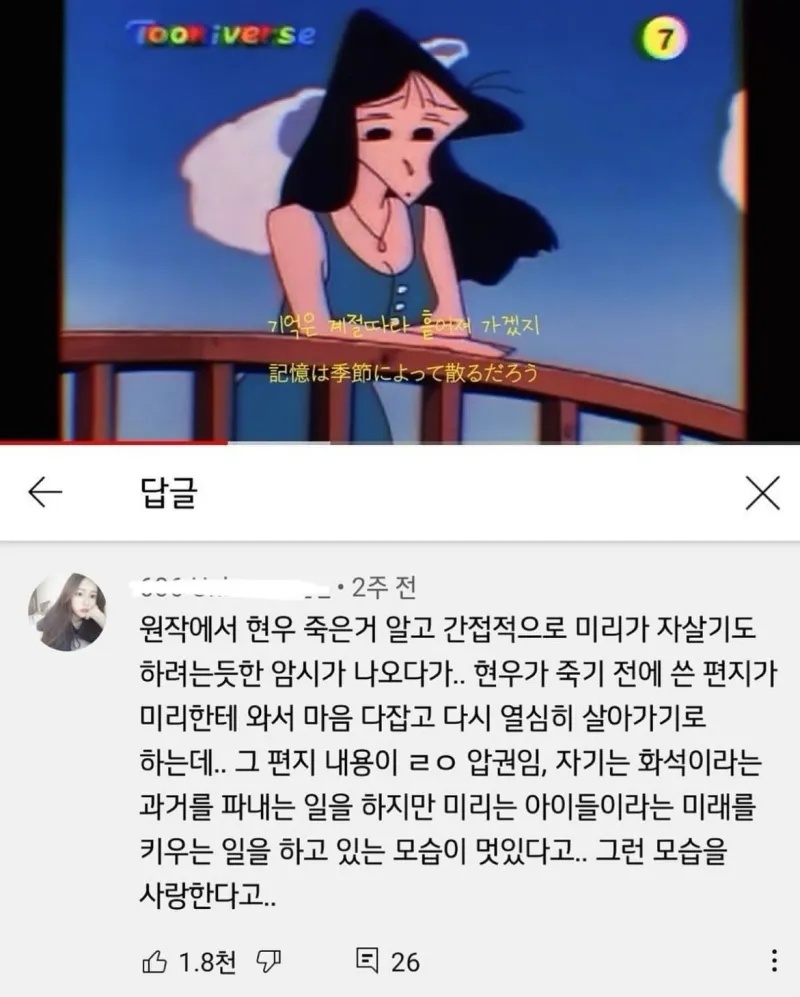
Task: Open the commenter's profile picture
Action: (x=67, y=612)
